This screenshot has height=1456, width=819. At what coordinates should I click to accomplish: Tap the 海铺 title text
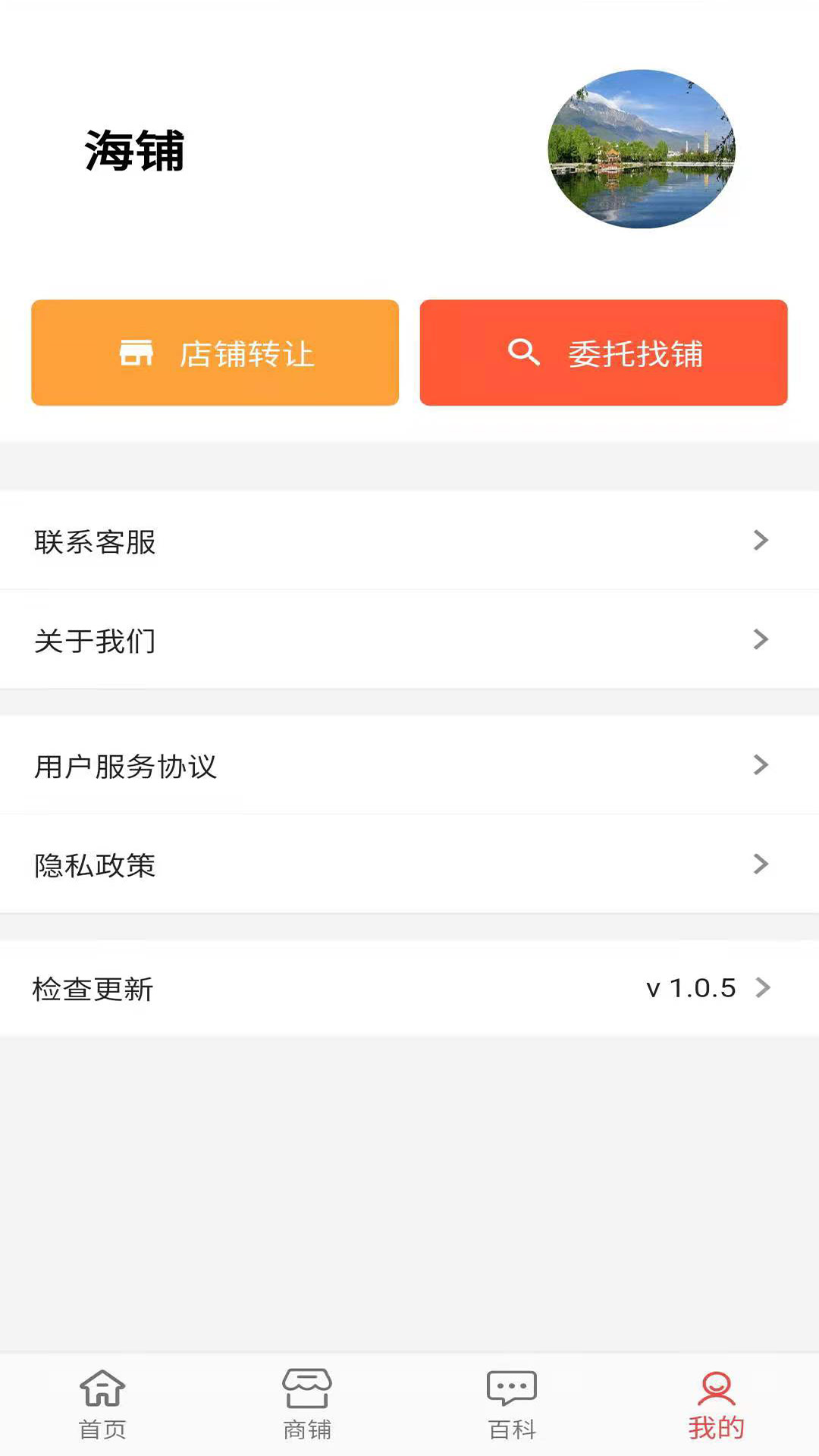[x=132, y=149]
